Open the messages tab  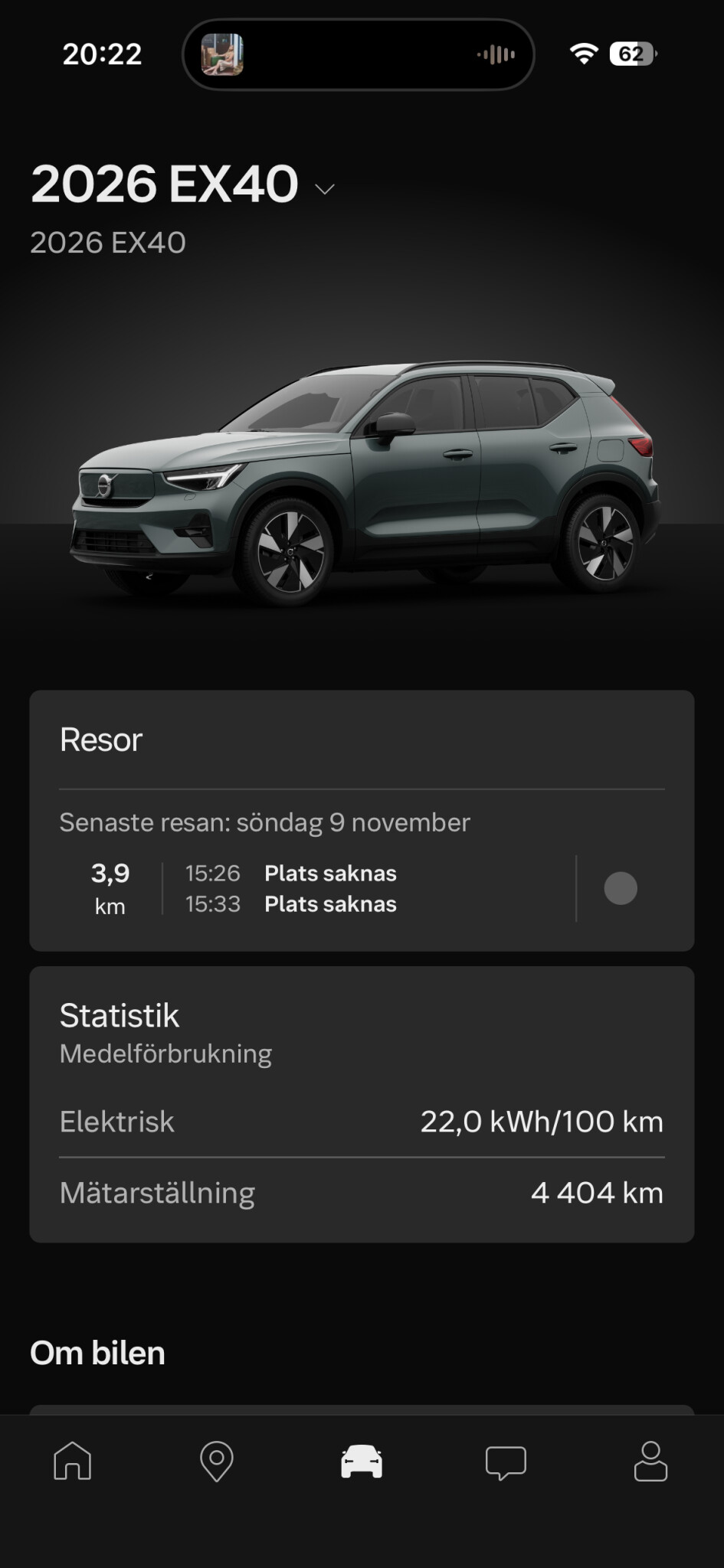point(506,1461)
